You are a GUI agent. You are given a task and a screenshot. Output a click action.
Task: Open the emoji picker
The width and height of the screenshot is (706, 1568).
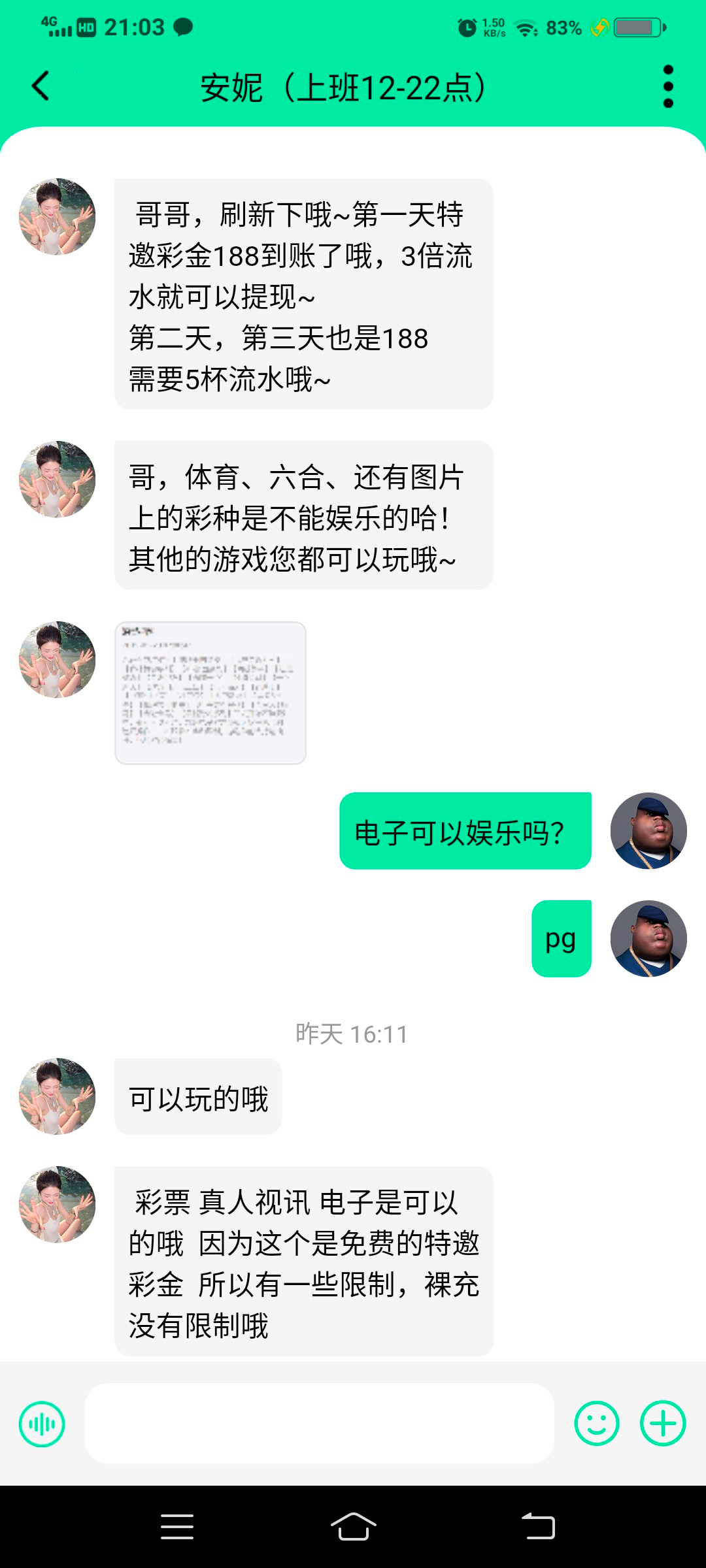tap(597, 1423)
